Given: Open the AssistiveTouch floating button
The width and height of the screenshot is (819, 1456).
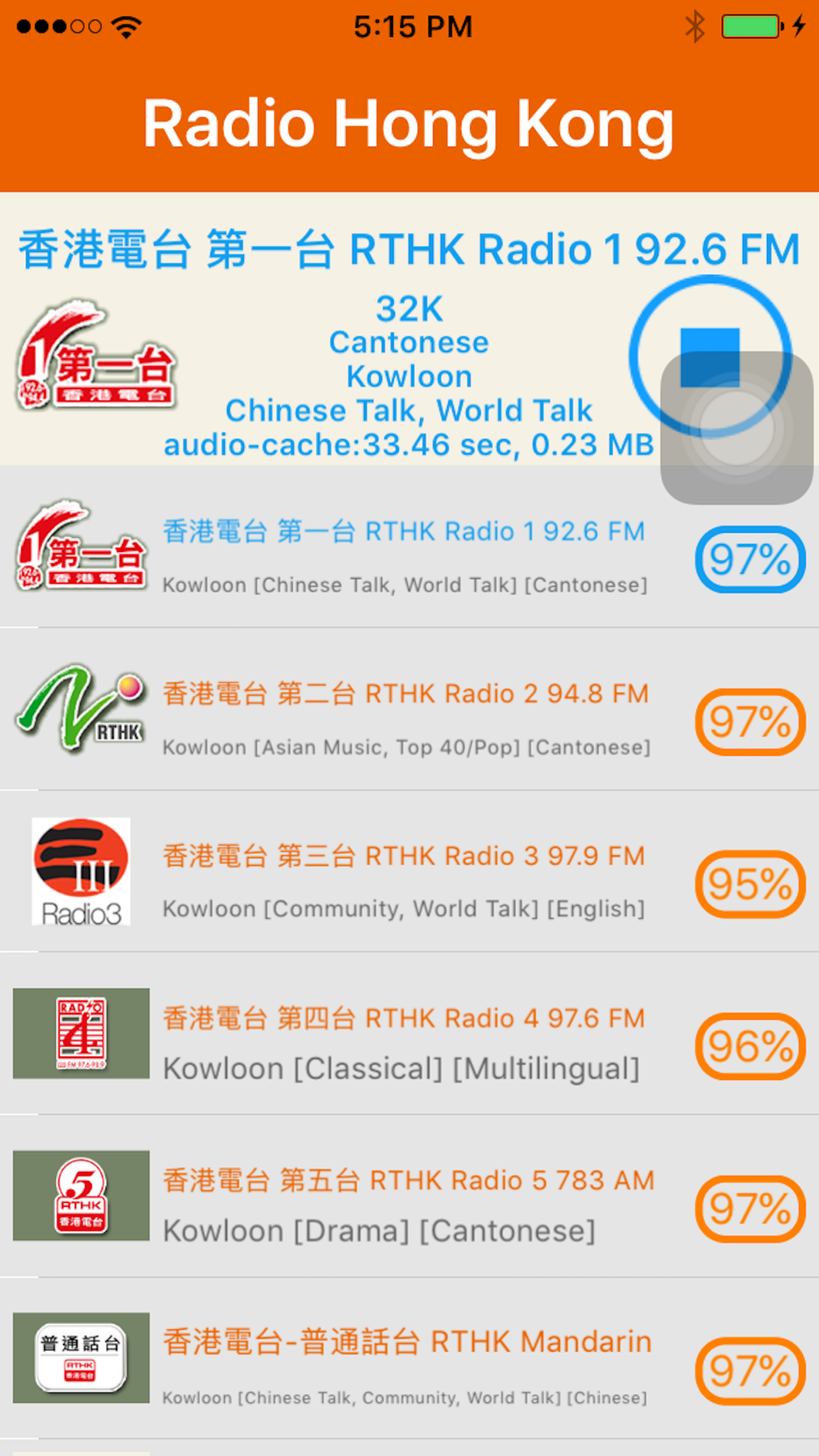Looking at the screenshot, I should tap(736, 428).
